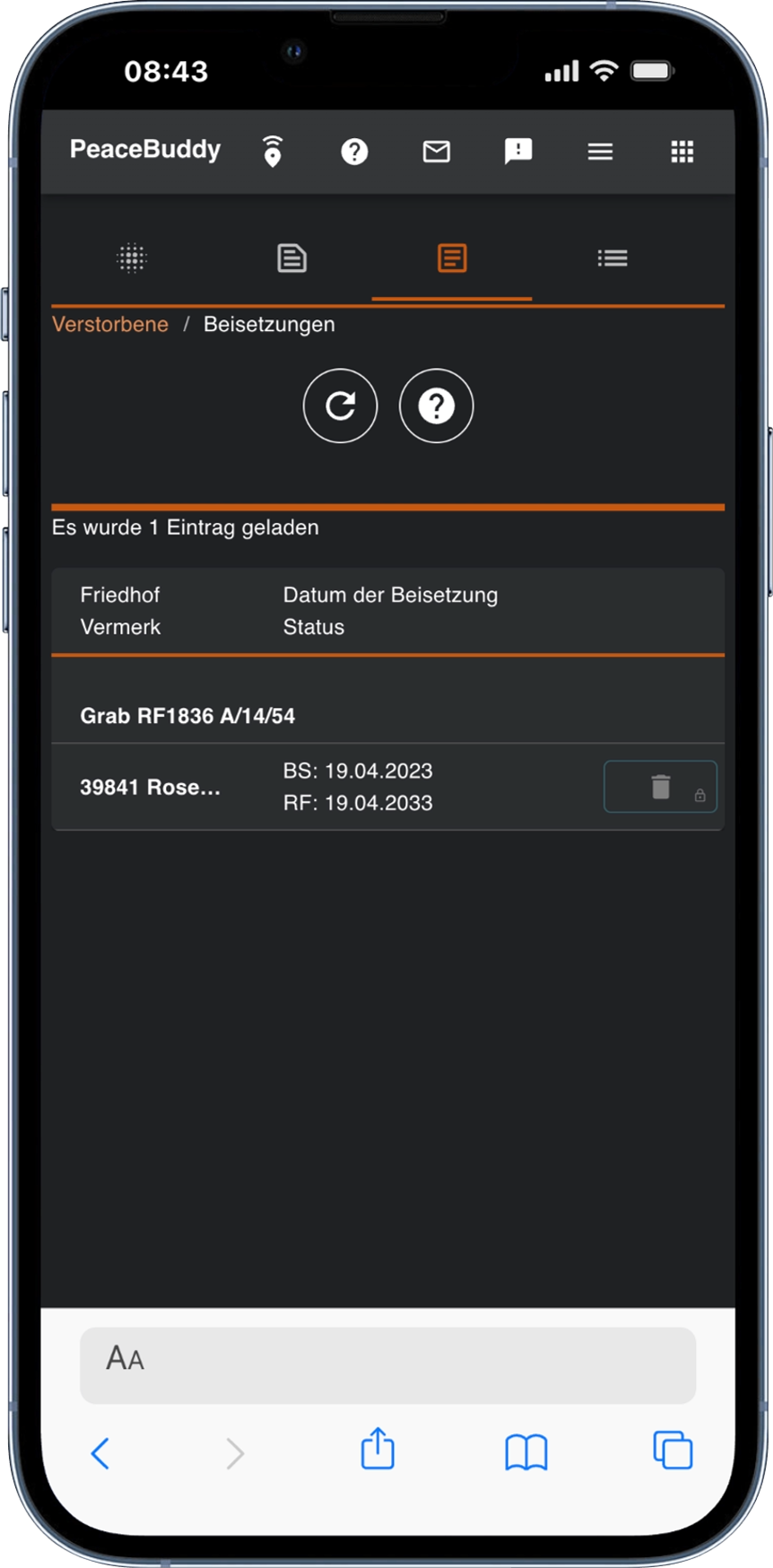Screen dimensions: 773x1568
Task: Tap the locked delete trash button
Action: (661, 787)
